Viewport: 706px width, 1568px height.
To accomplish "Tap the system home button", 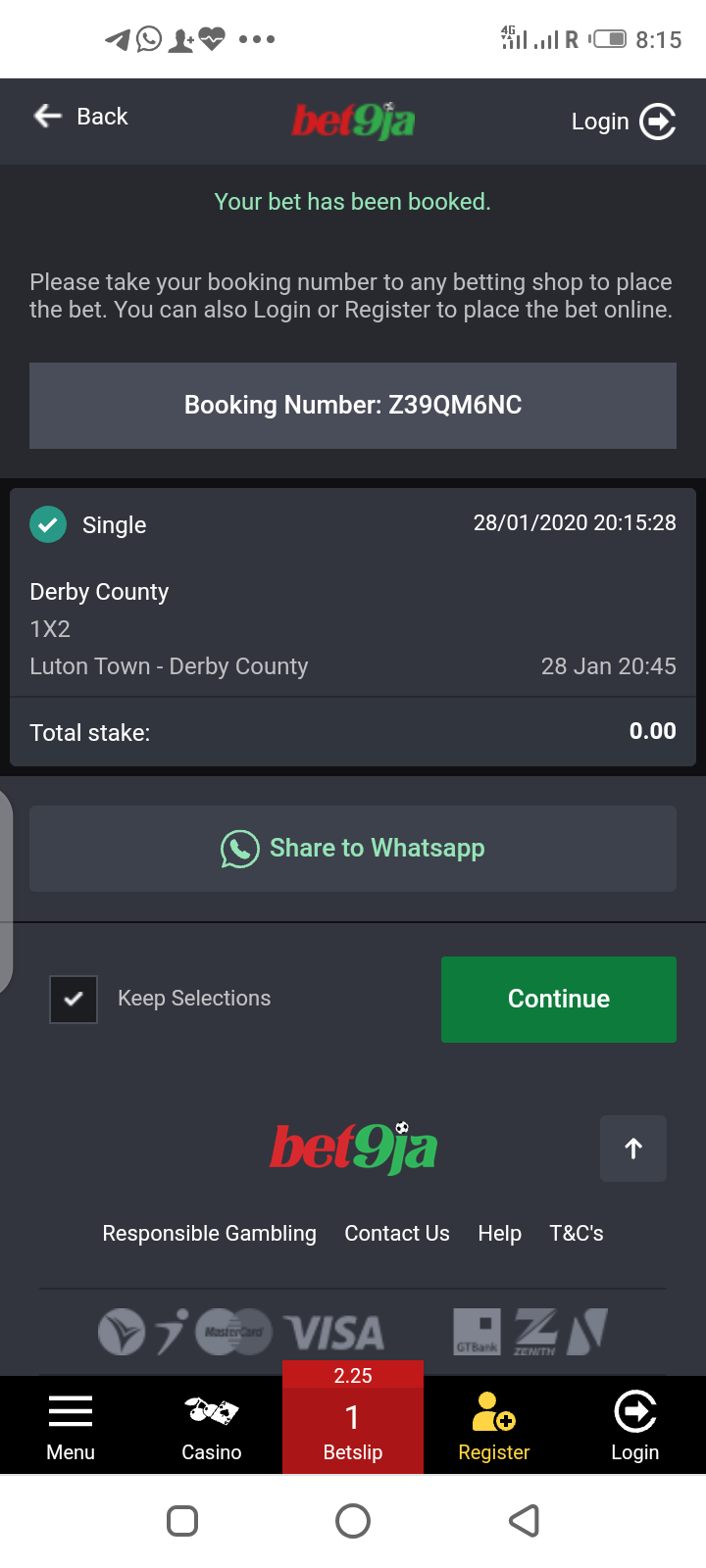I will (353, 1521).
